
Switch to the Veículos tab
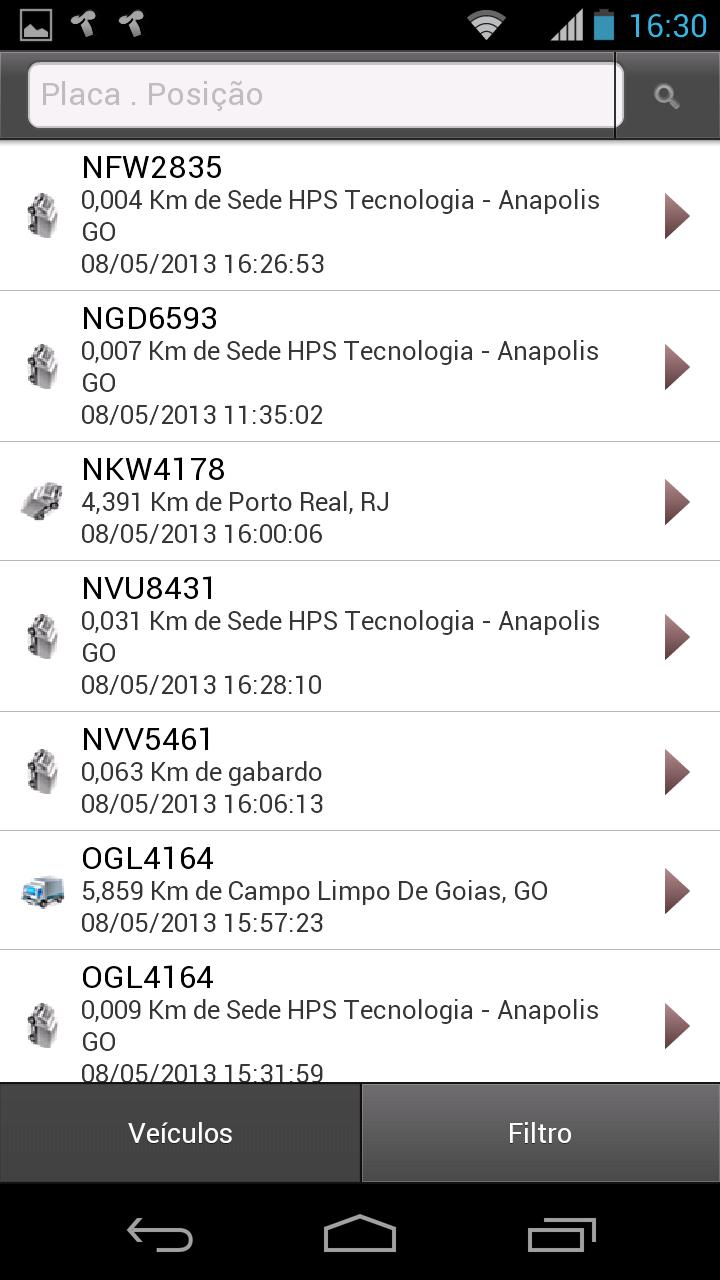pyautogui.click(x=180, y=1133)
